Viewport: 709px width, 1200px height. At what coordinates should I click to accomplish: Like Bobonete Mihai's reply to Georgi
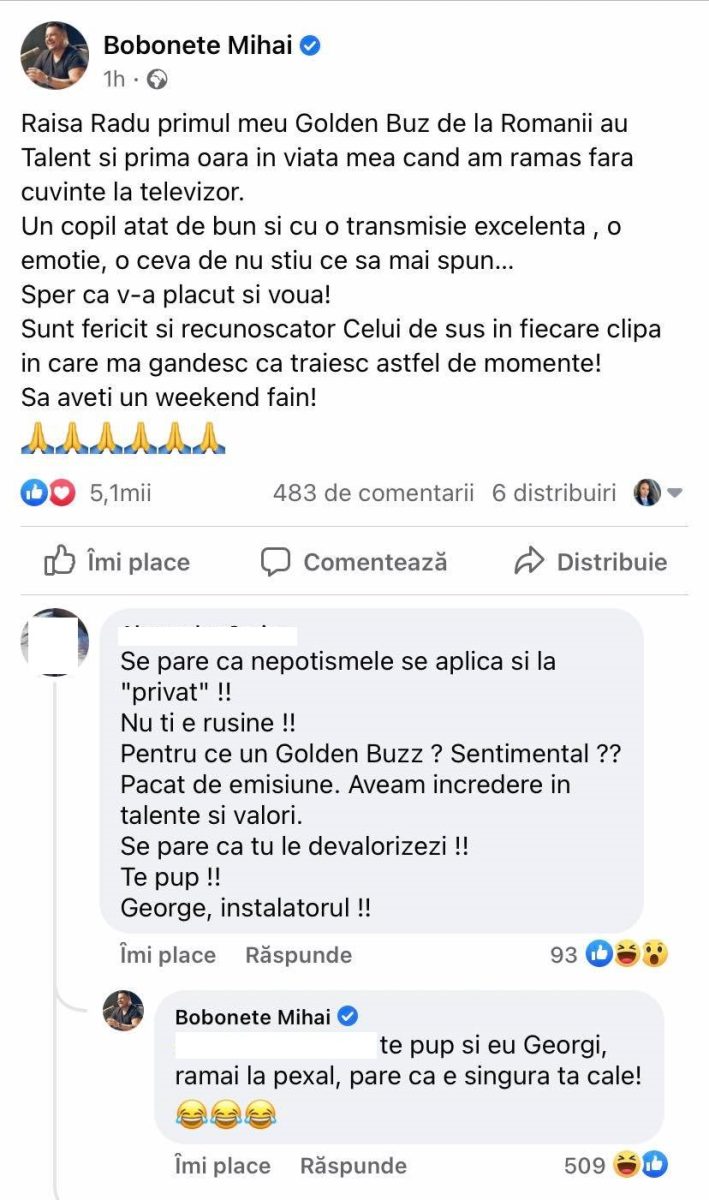(222, 1166)
